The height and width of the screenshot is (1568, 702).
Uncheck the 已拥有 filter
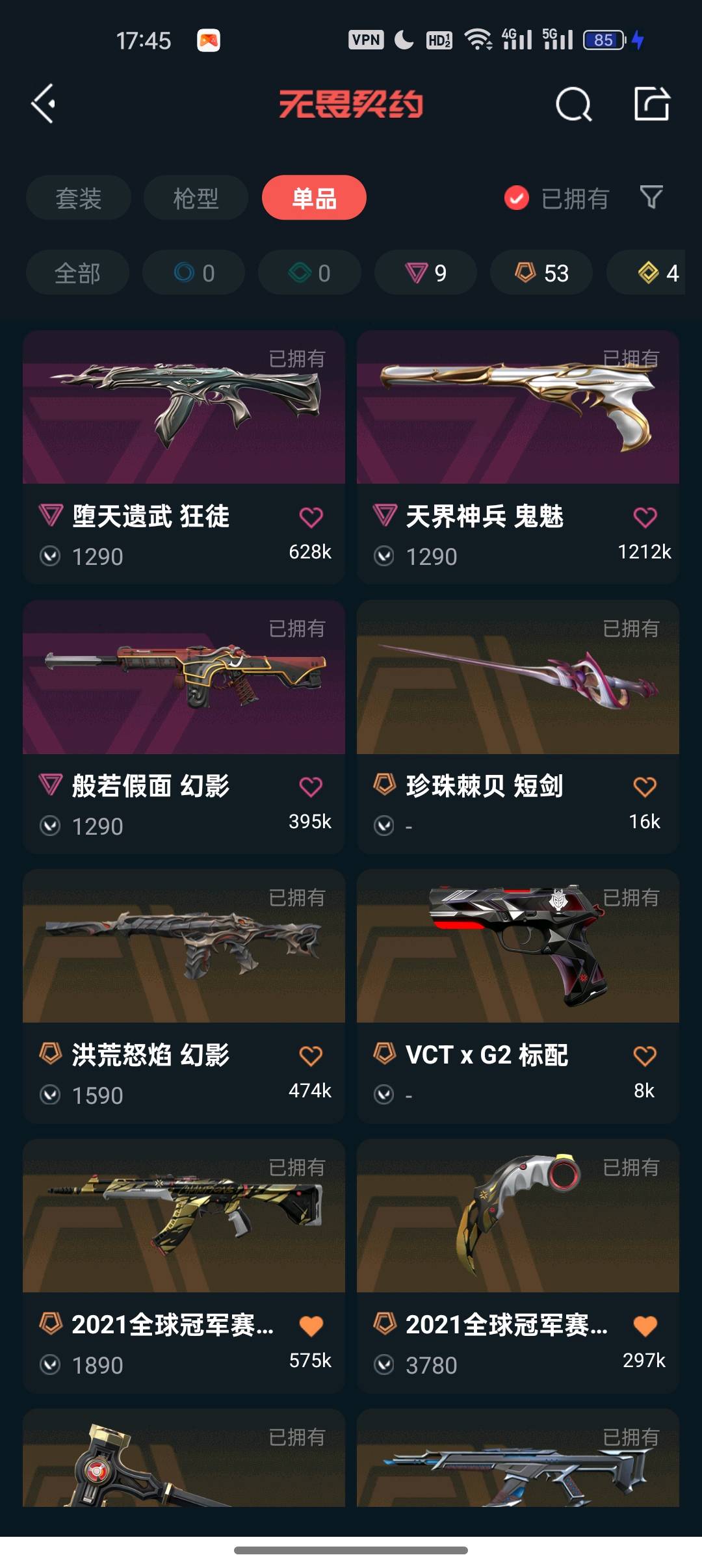coord(517,198)
